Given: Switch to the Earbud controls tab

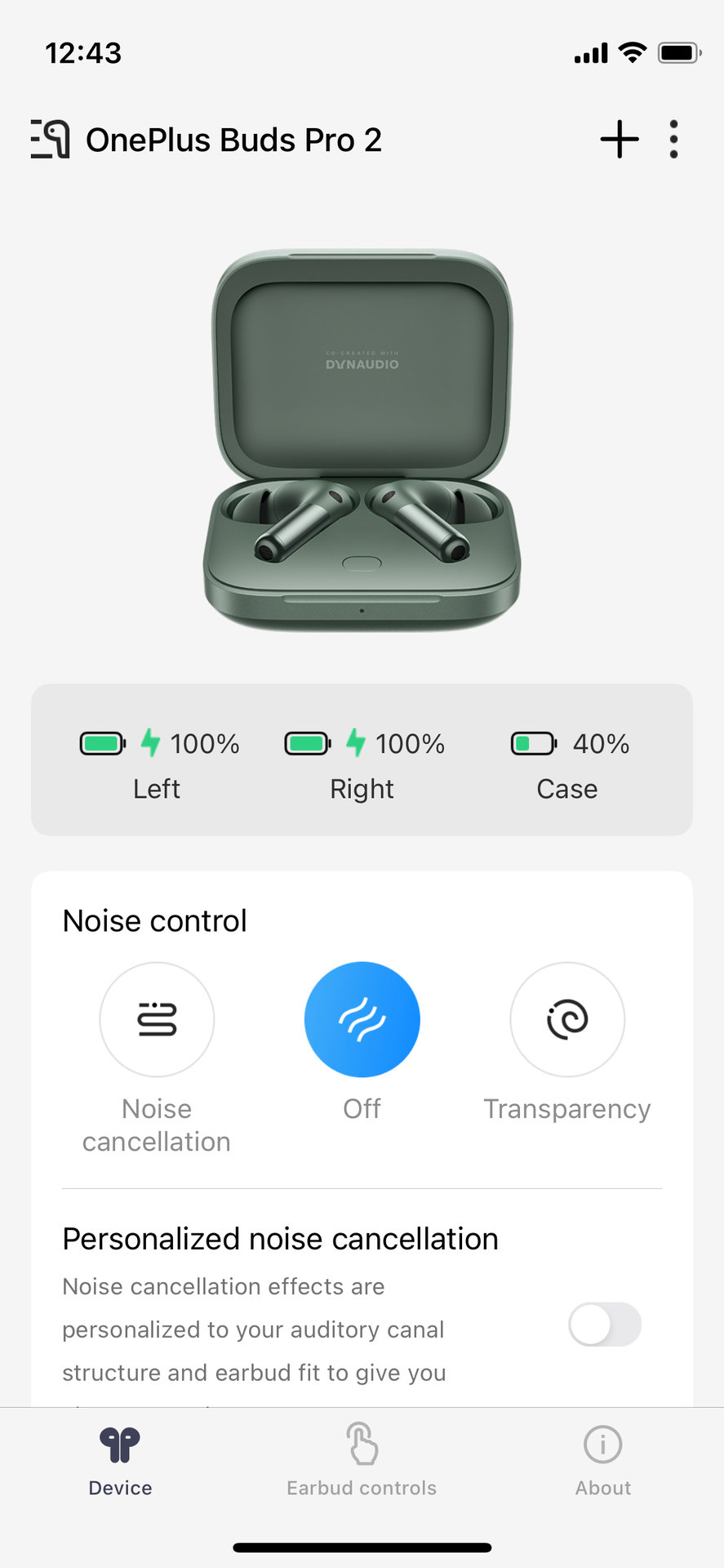Looking at the screenshot, I should 362,1462.
